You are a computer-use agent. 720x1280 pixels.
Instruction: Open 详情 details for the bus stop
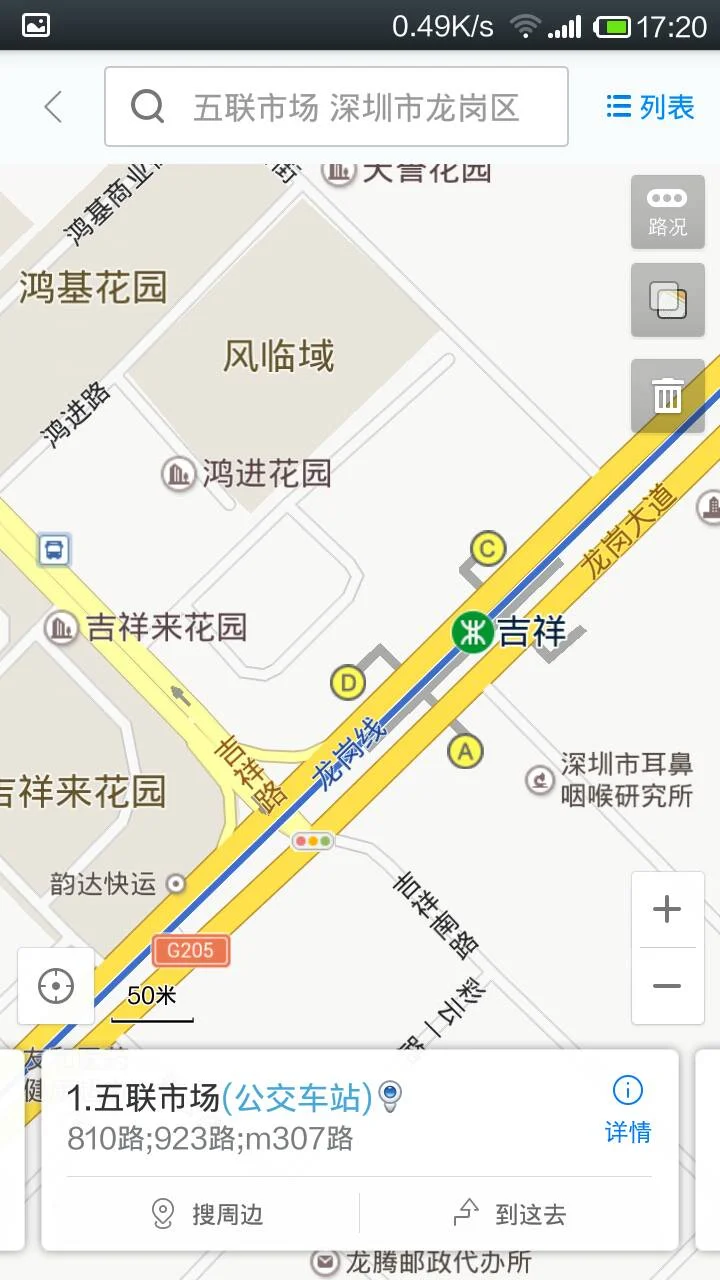628,1132
